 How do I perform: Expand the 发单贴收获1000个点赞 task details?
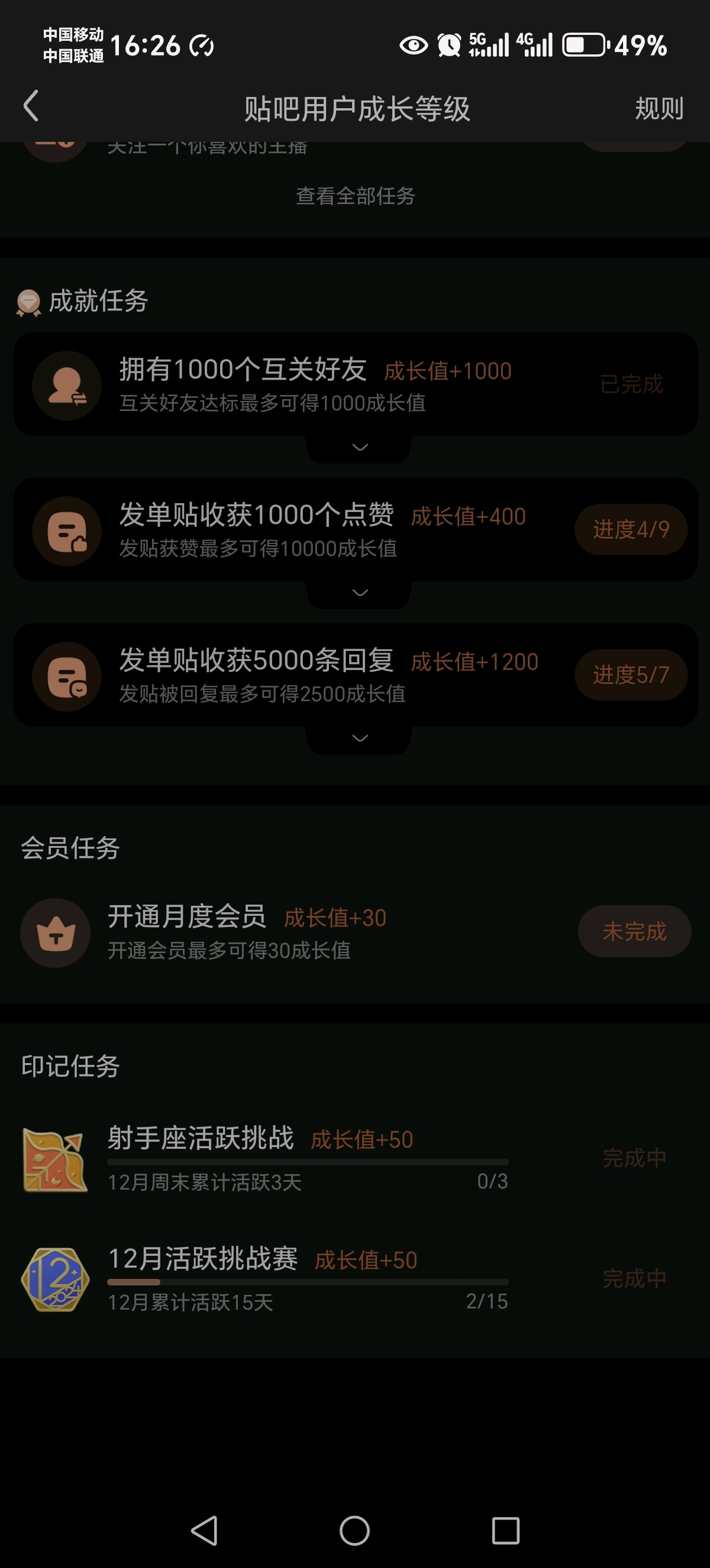click(x=359, y=593)
